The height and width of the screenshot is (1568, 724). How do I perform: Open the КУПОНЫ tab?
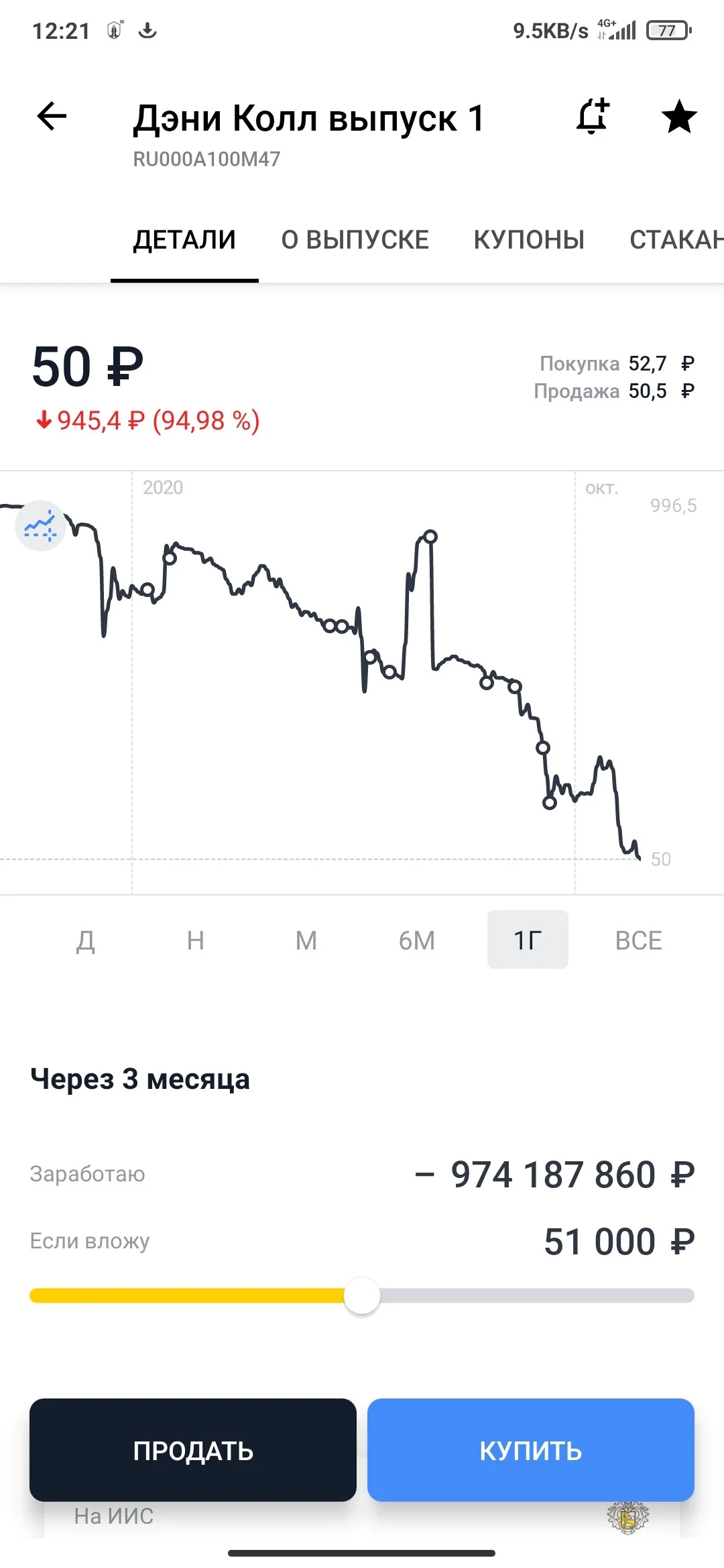(x=529, y=240)
